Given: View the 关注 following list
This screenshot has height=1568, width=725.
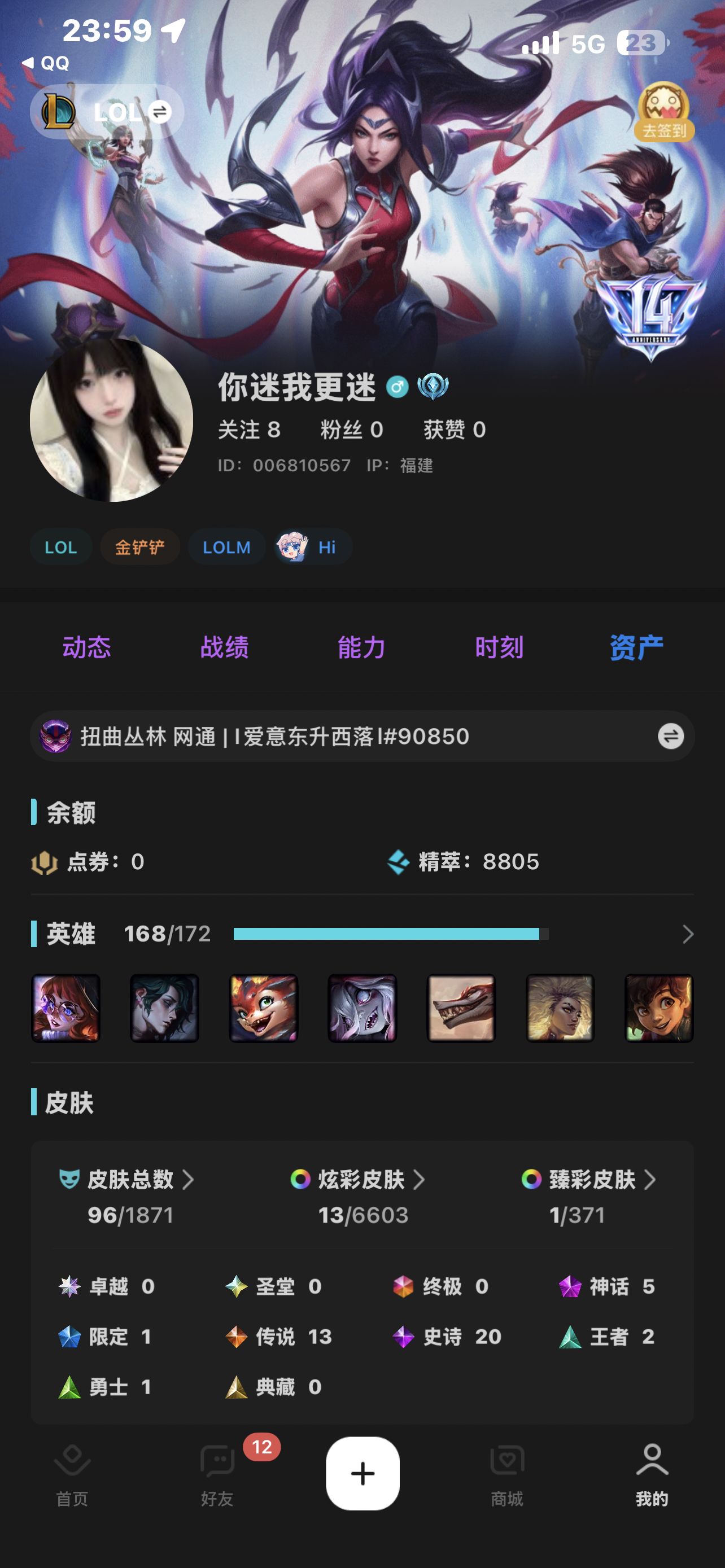Looking at the screenshot, I should (x=249, y=430).
